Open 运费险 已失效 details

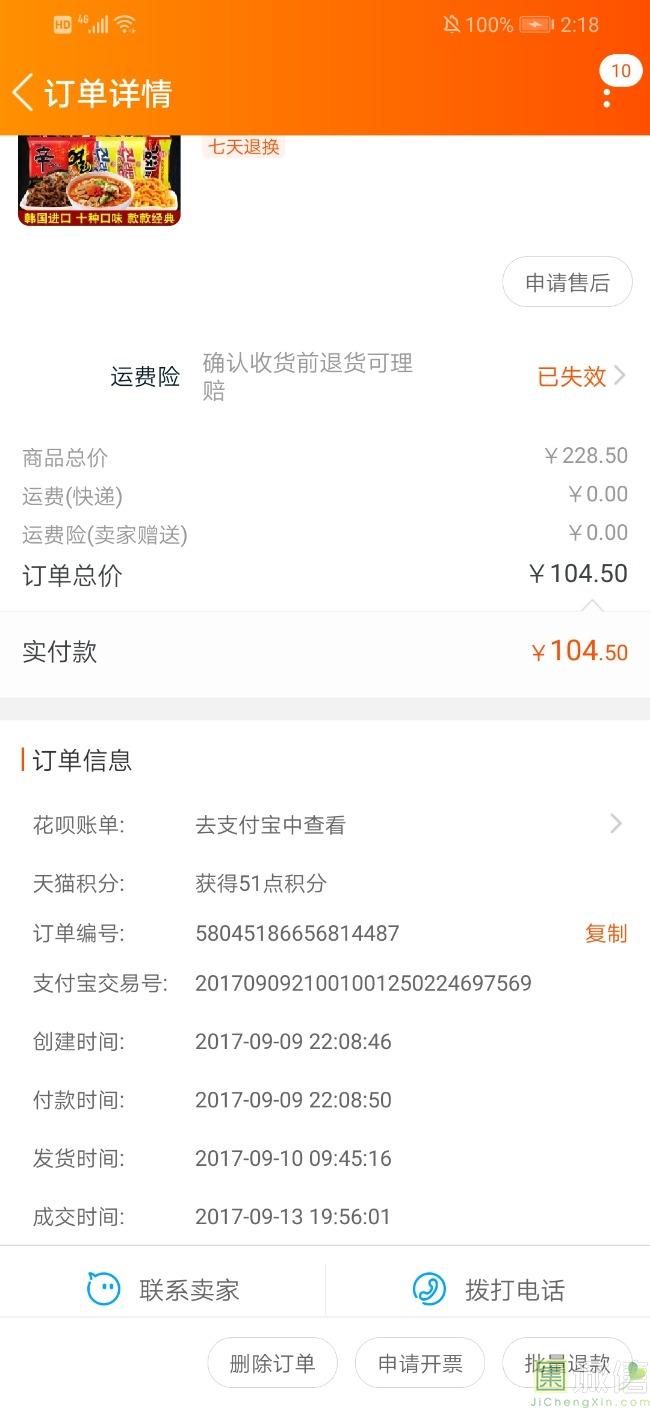coord(581,376)
